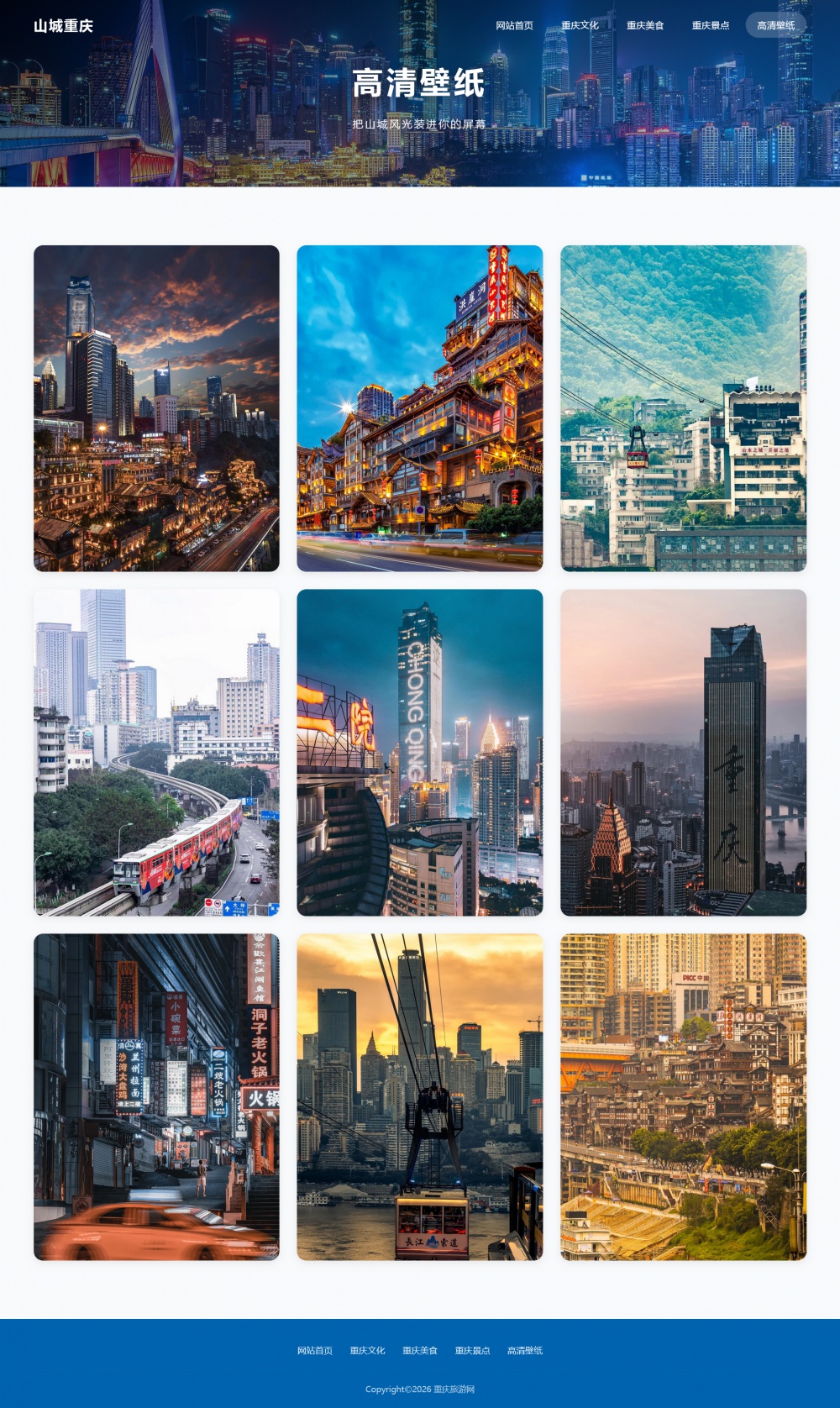Image resolution: width=840 pixels, height=1408 pixels.
Task: Open the green hillside cable car wallpaper
Action: coord(683,408)
